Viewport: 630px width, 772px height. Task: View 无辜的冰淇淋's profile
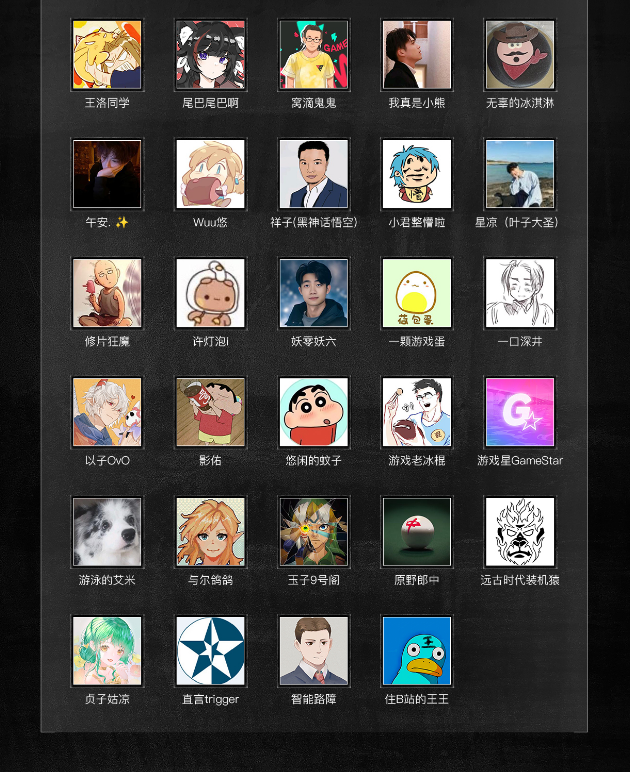tap(520, 55)
